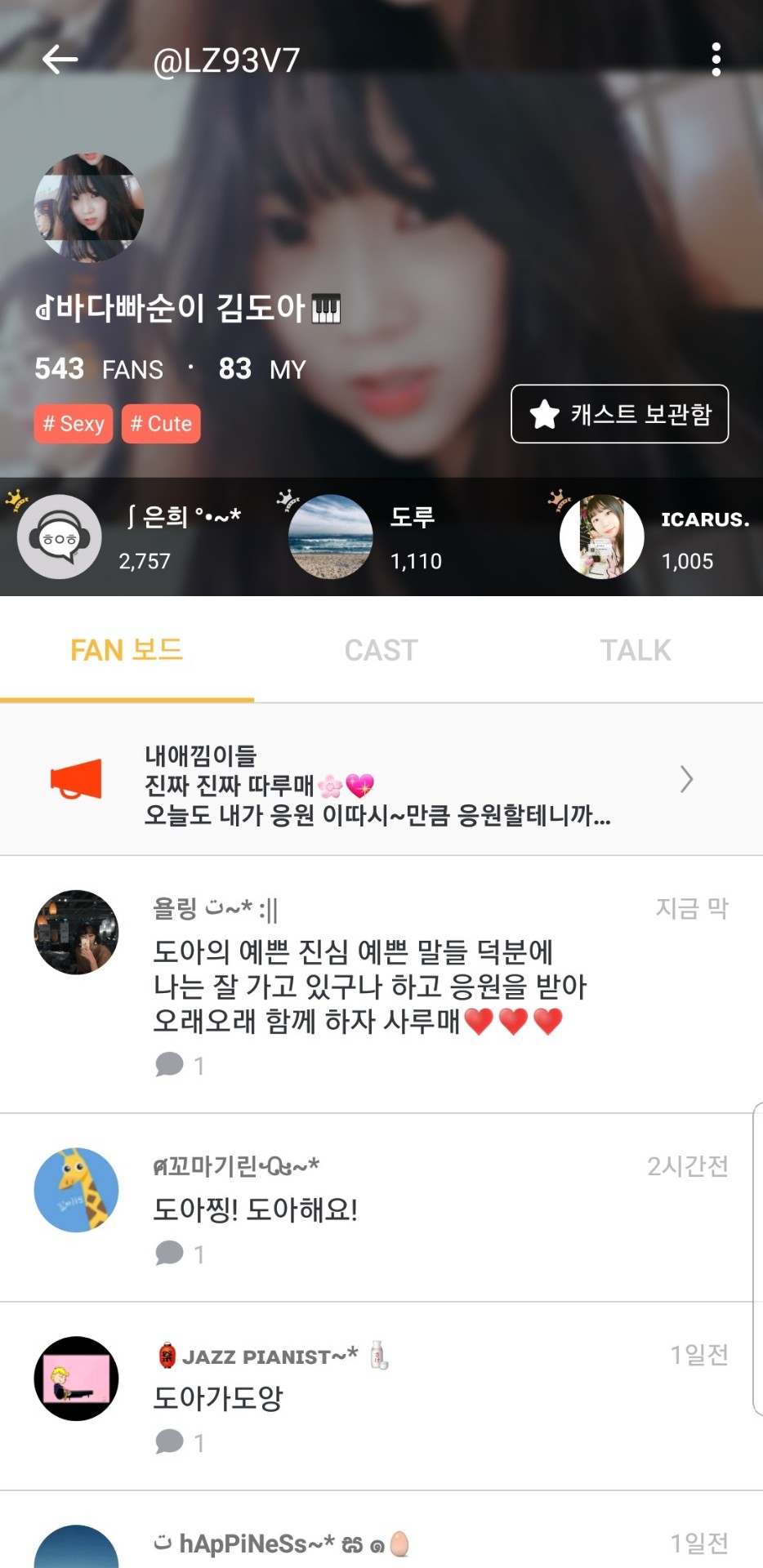Screen dimensions: 763x1568
Task: View top fan ICARUS. with 1,005
Action: pyautogui.click(x=654, y=537)
